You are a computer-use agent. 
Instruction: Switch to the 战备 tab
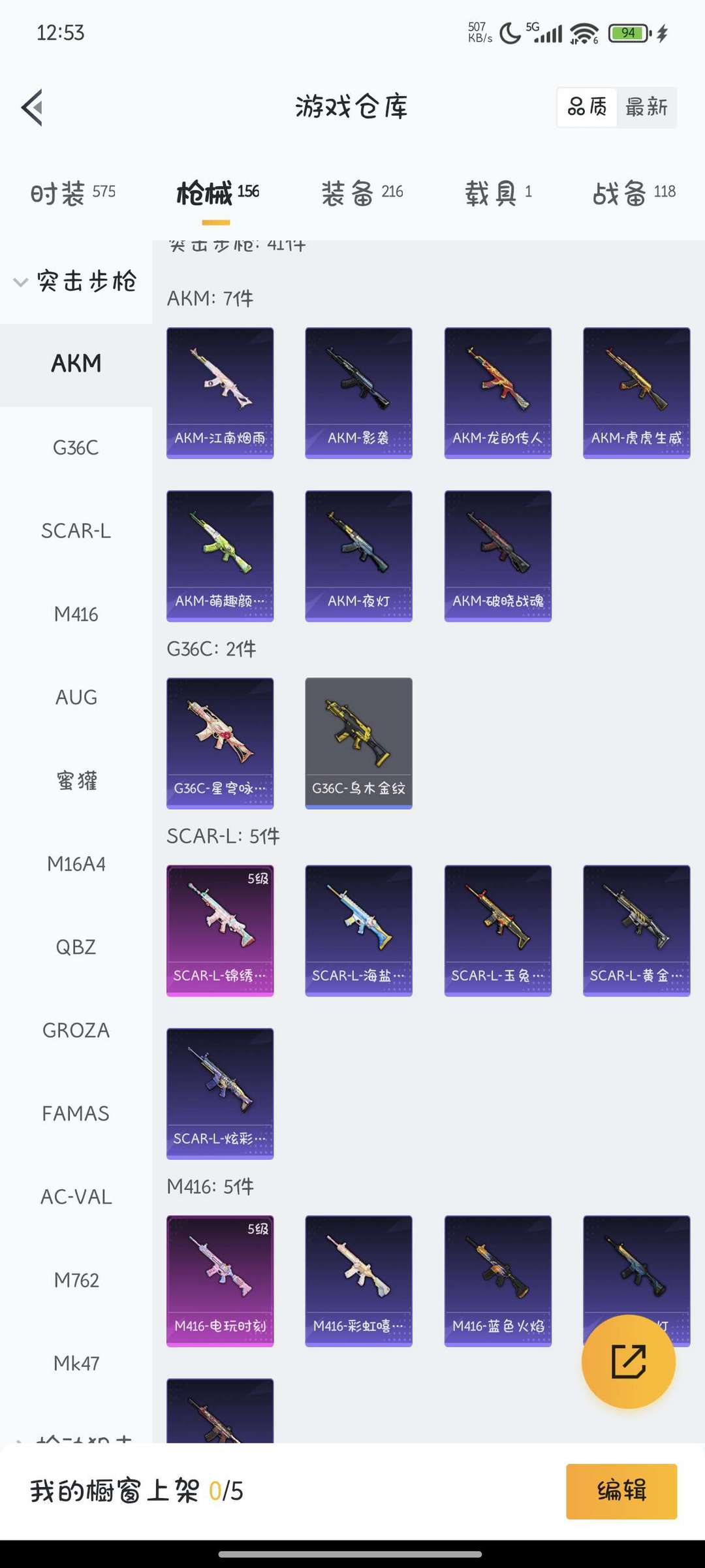(633, 193)
